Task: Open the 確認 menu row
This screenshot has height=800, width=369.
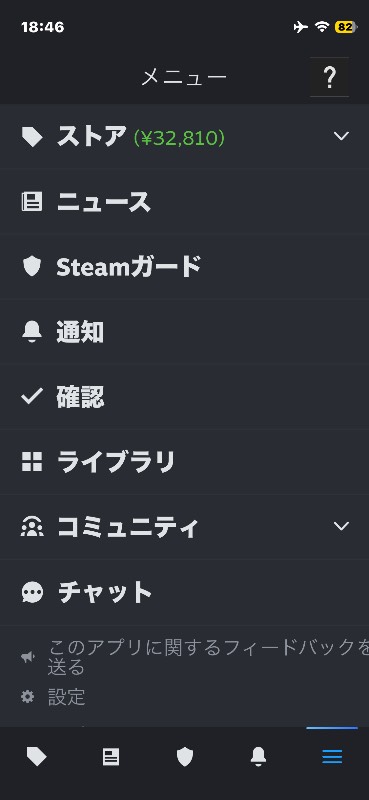Action: tap(184, 396)
